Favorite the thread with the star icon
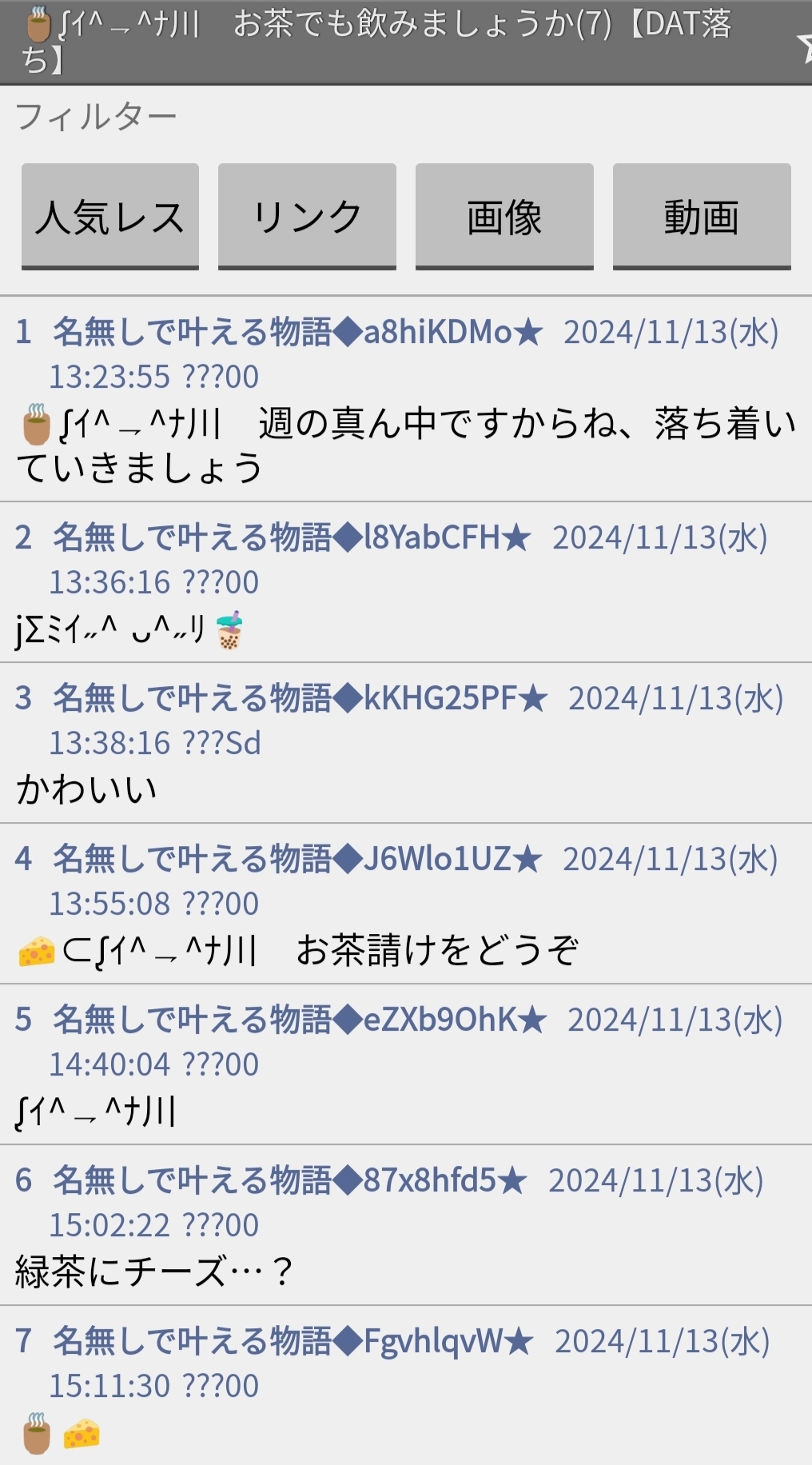 (x=804, y=44)
